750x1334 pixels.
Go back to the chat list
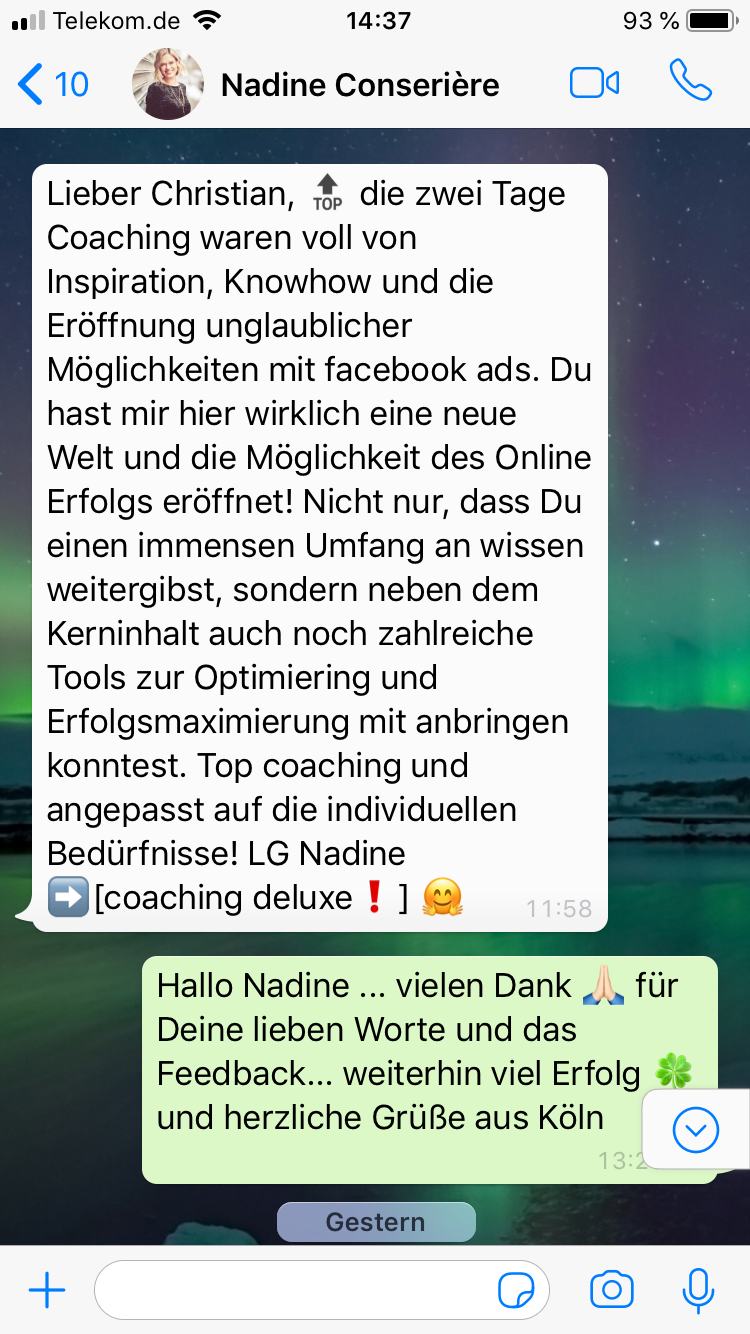(52, 84)
